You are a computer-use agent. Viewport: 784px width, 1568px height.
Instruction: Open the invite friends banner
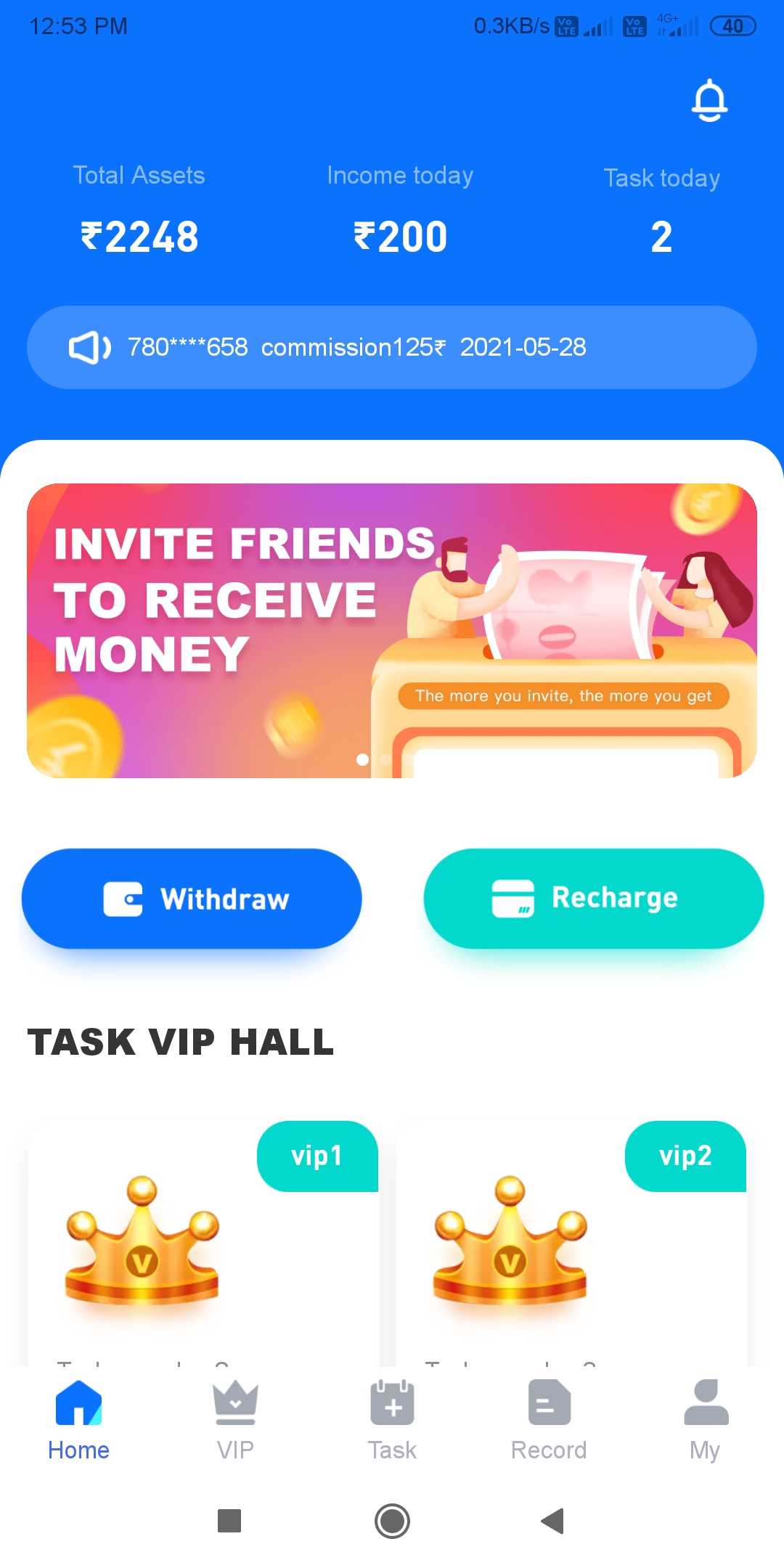tap(392, 630)
